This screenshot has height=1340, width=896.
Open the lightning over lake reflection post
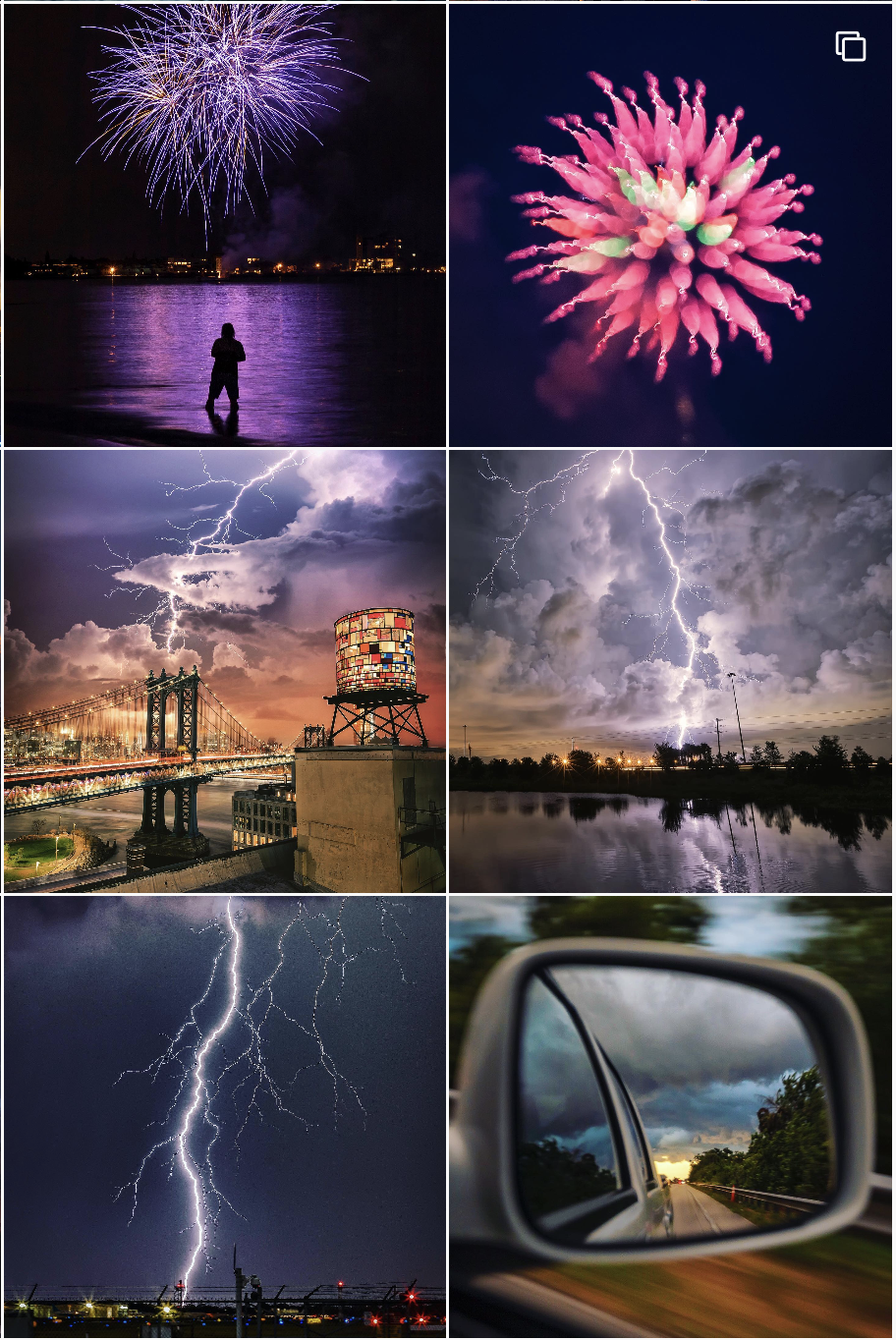pos(670,671)
